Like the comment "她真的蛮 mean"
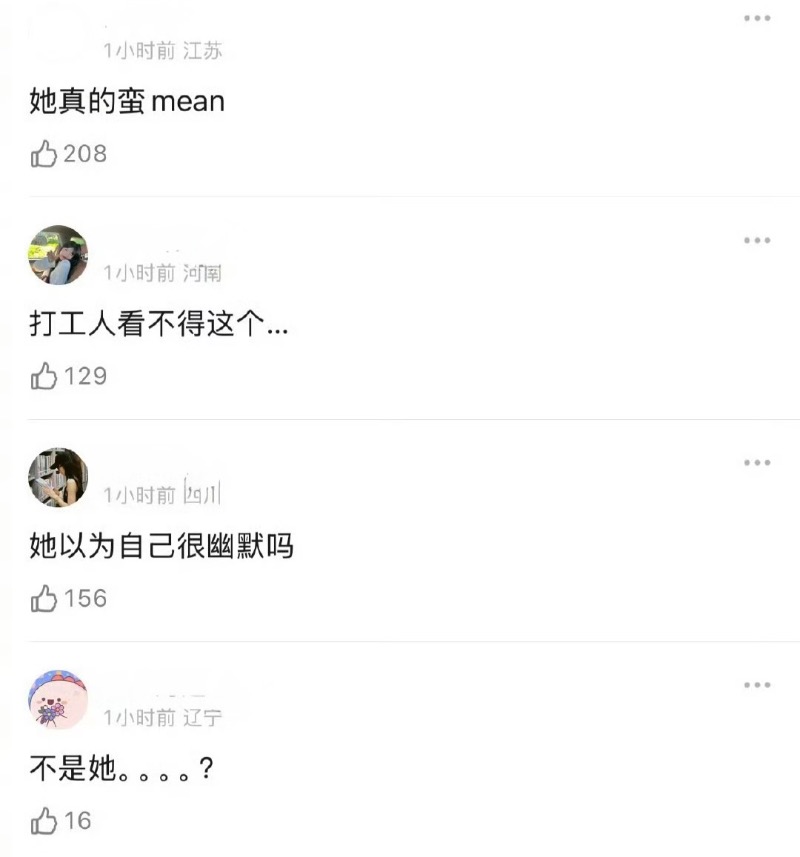 (x=45, y=154)
